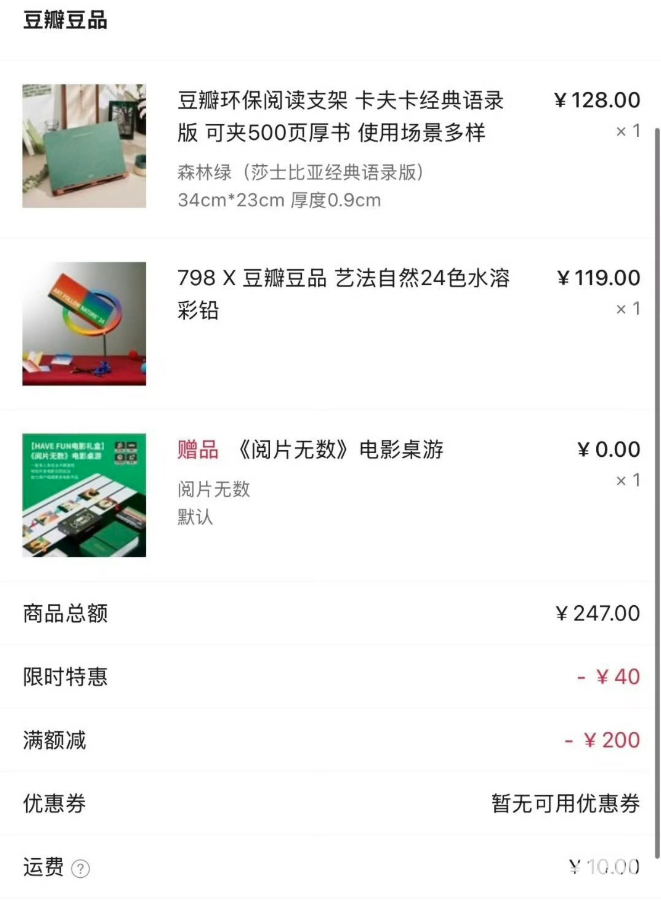Open the 豆瓣环保阅读支架 product item
661x907 pixels.
click(x=340, y=116)
